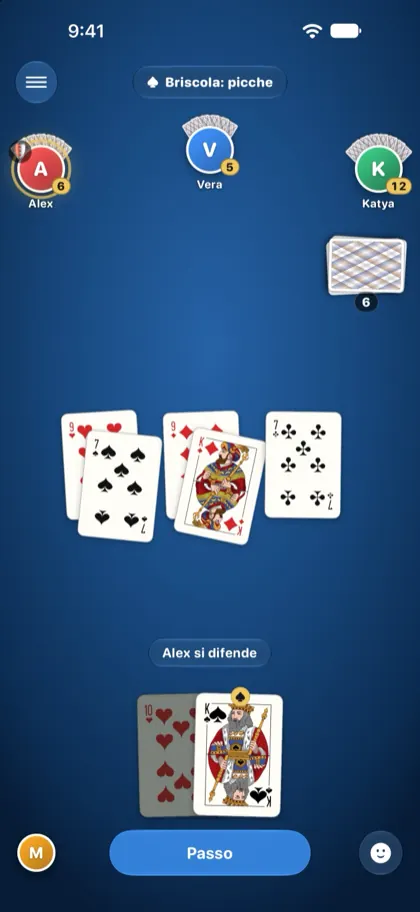The height and width of the screenshot is (912, 420).
Task: Tap the Passo button
Action: (209, 853)
